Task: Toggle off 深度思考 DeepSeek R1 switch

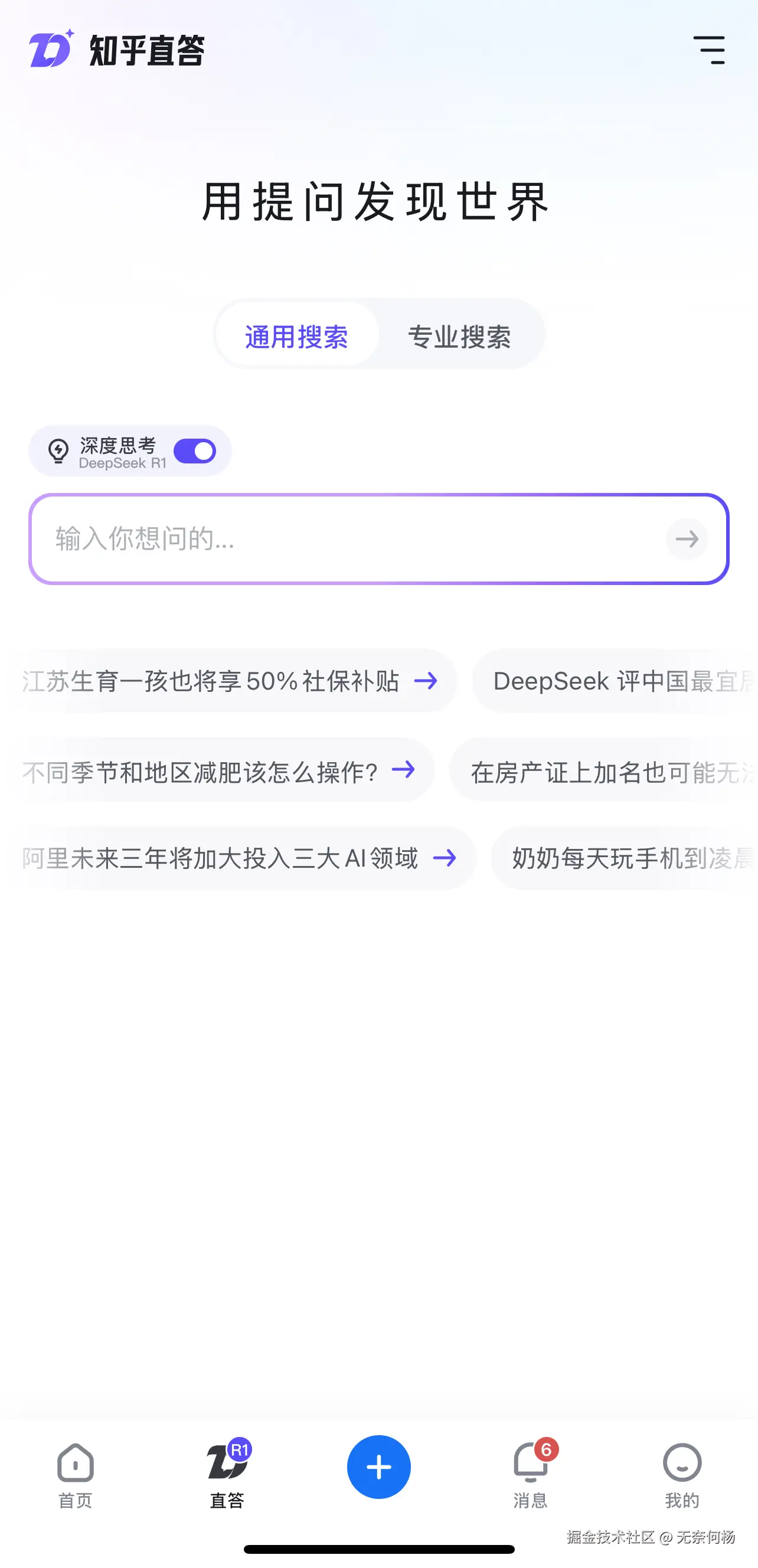Action: pos(195,451)
